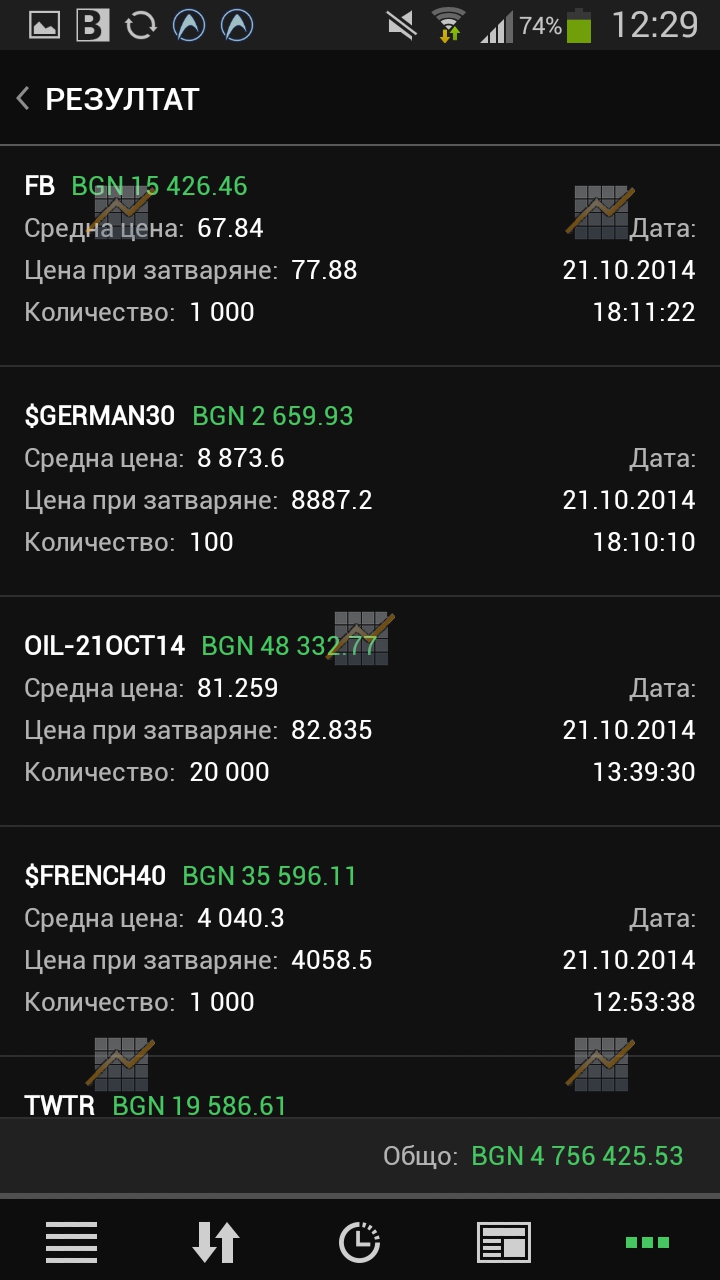Viewport: 720px width, 1280px height.
Task: Switch to the news layout tab
Action: [x=503, y=1242]
